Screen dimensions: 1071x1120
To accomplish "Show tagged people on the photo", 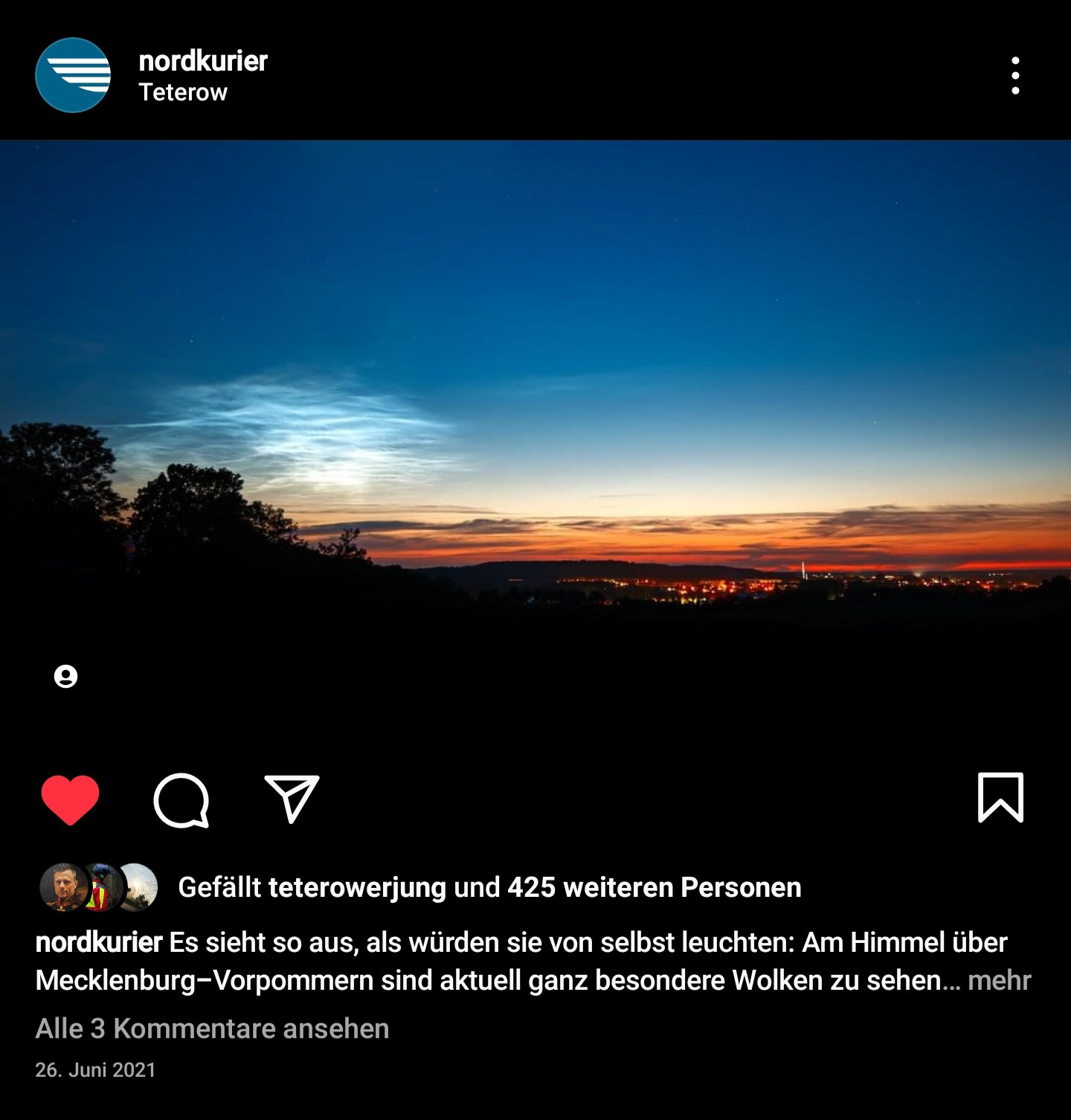I will coord(66,676).
